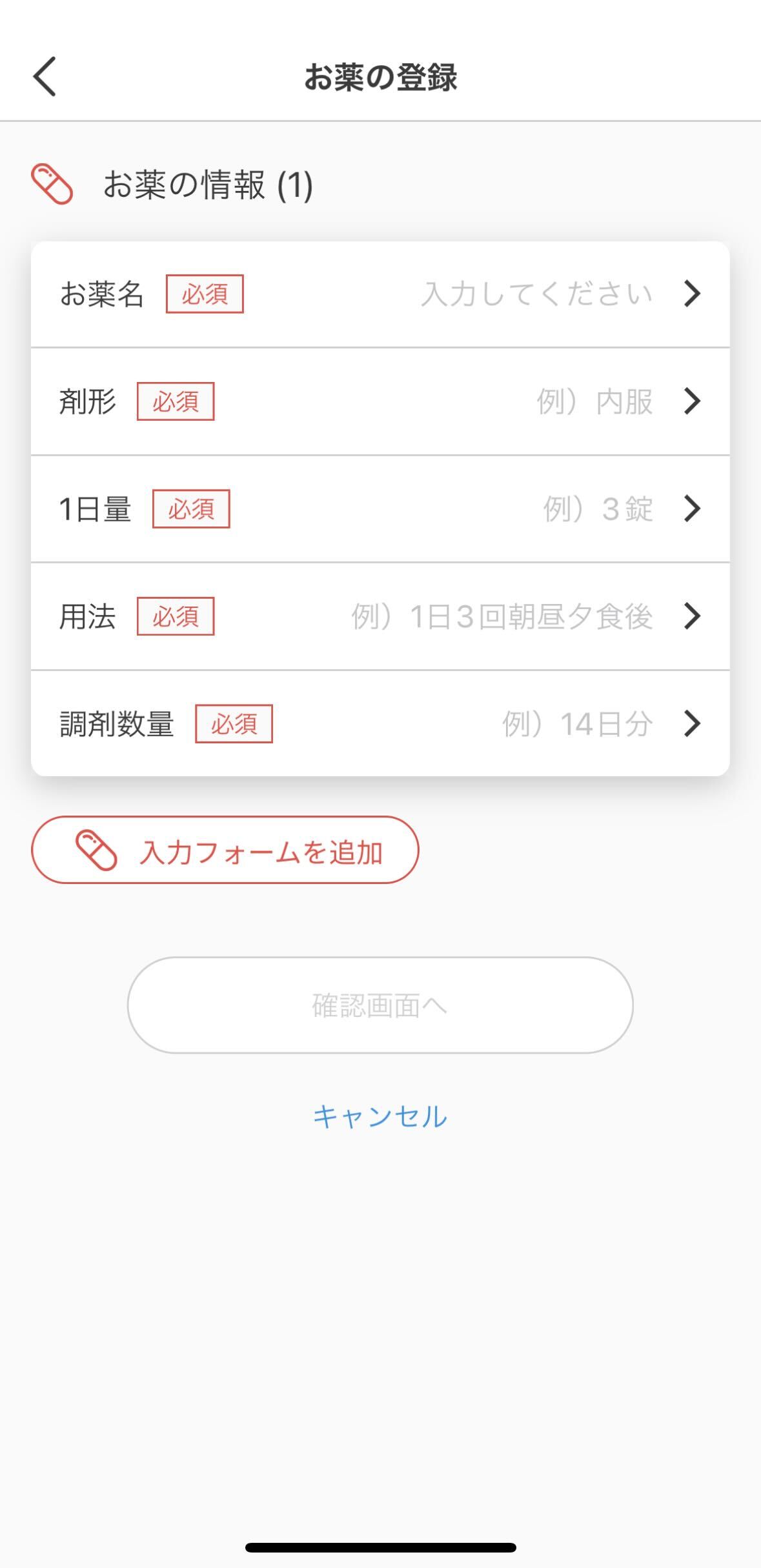
Task: Open the 1日量 daily dose row
Action: pos(380,509)
